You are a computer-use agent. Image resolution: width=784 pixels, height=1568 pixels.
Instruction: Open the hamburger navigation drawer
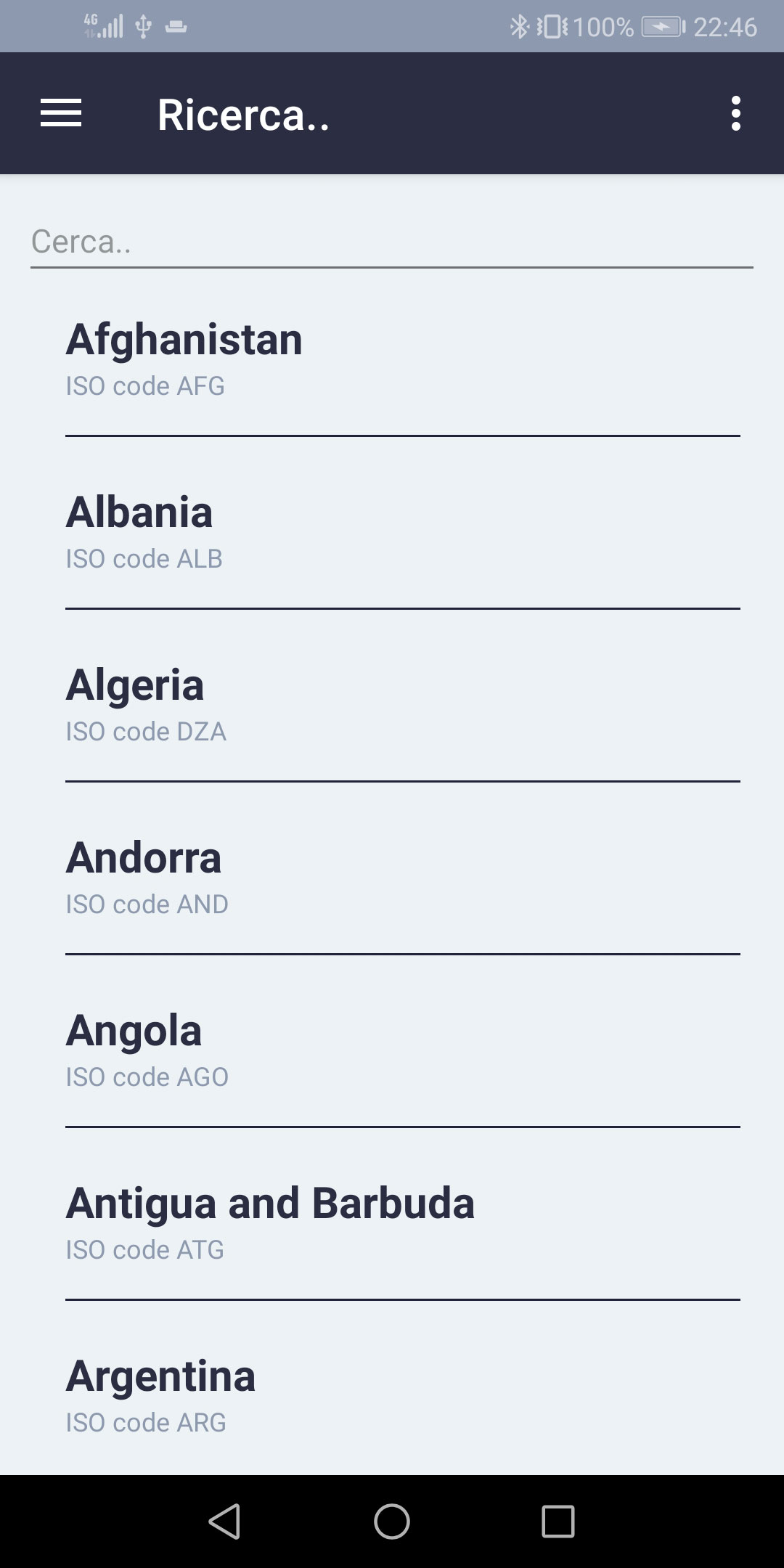pyautogui.click(x=61, y=114)
